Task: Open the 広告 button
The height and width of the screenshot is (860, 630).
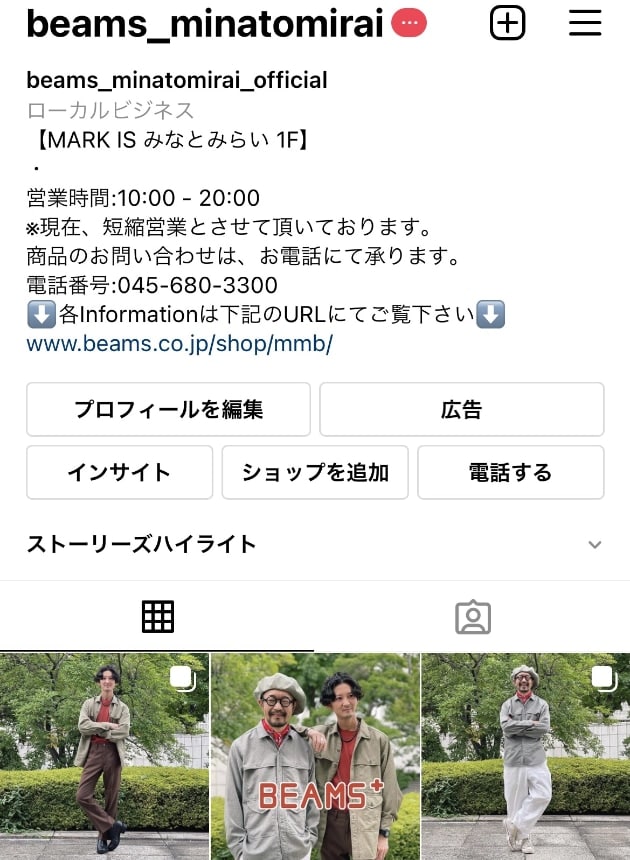Action: click(x=461, y=409)
